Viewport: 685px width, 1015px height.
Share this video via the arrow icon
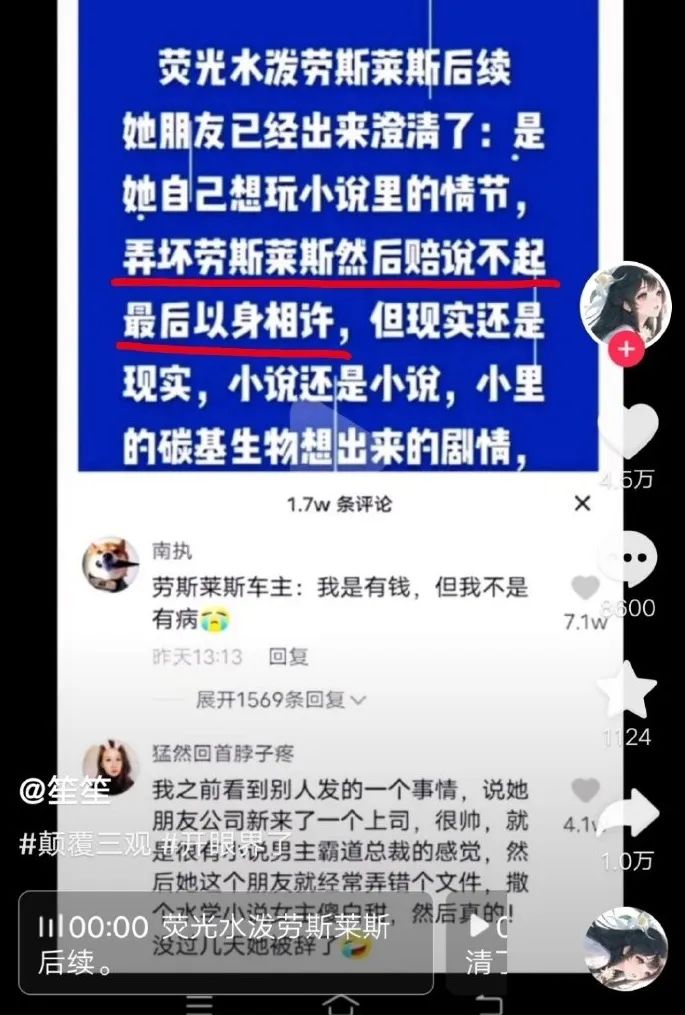click(x=628, y=814)
